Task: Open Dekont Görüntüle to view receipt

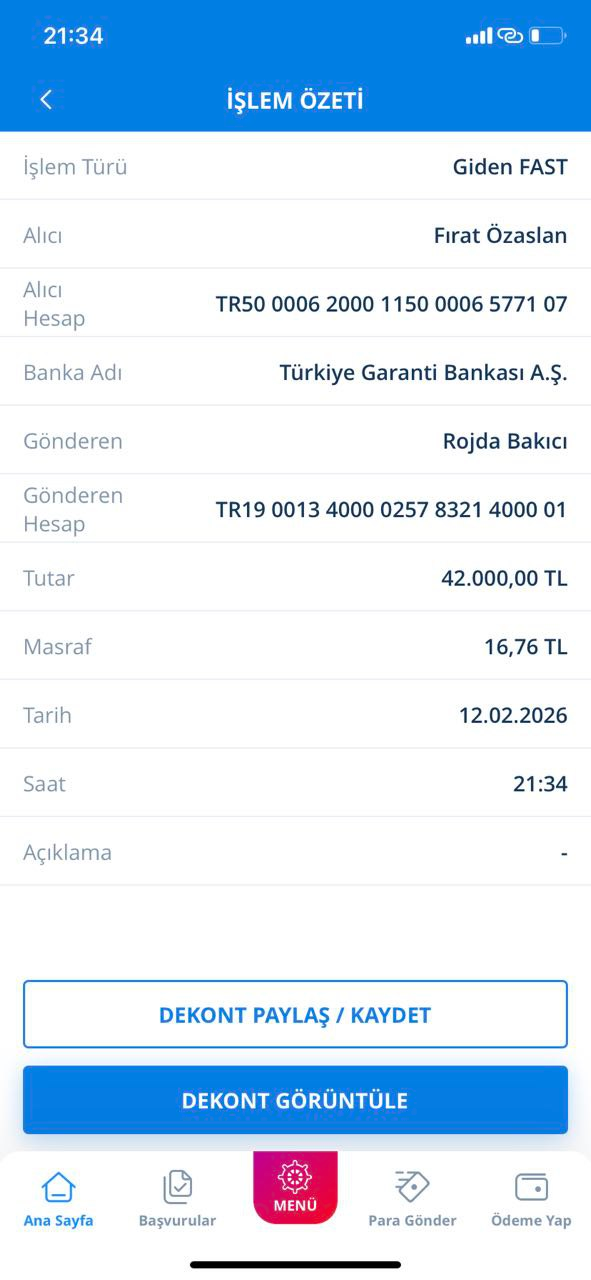Action: pos(295,1100)
